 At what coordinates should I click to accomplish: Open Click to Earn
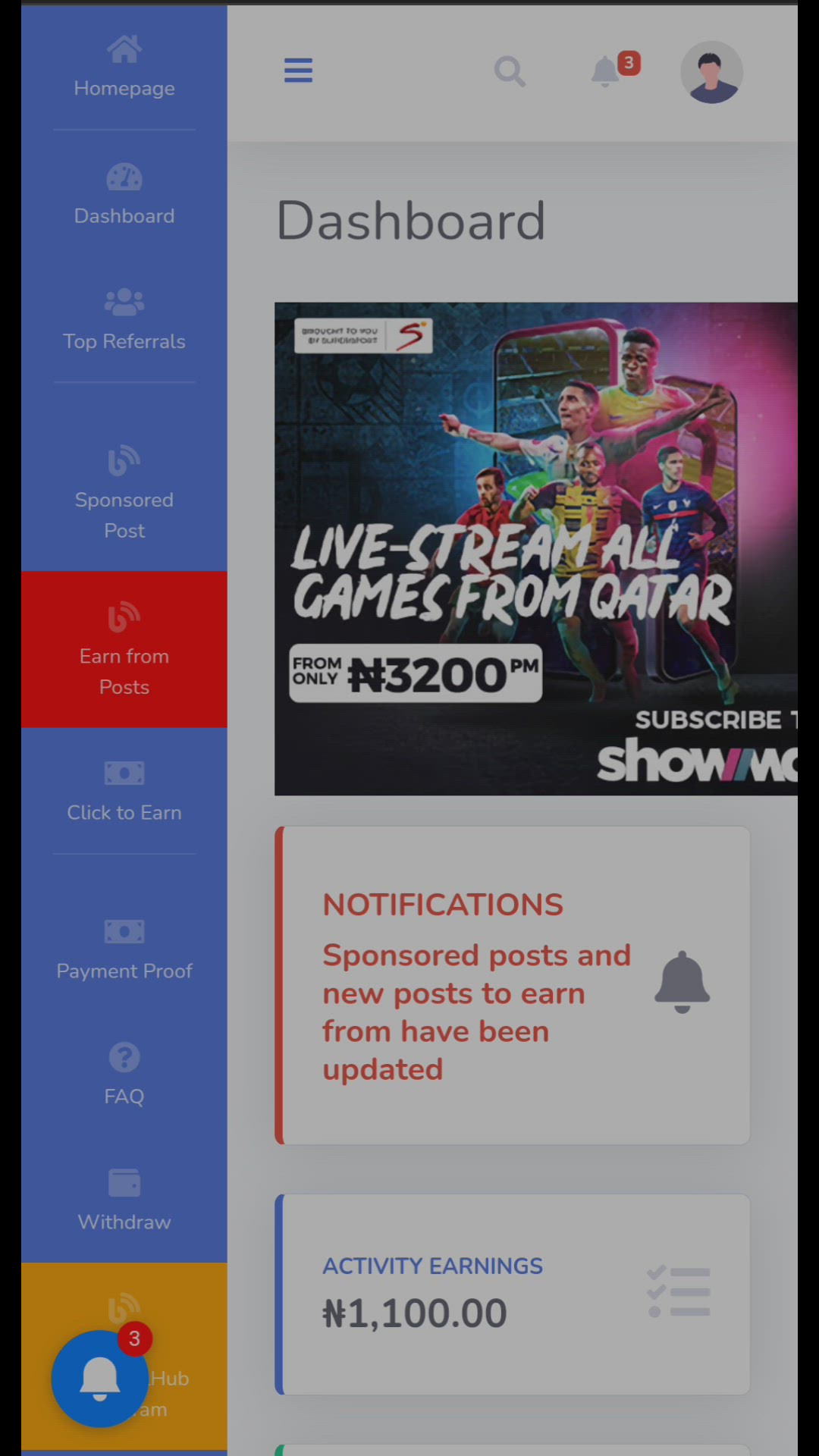(124, 792)
